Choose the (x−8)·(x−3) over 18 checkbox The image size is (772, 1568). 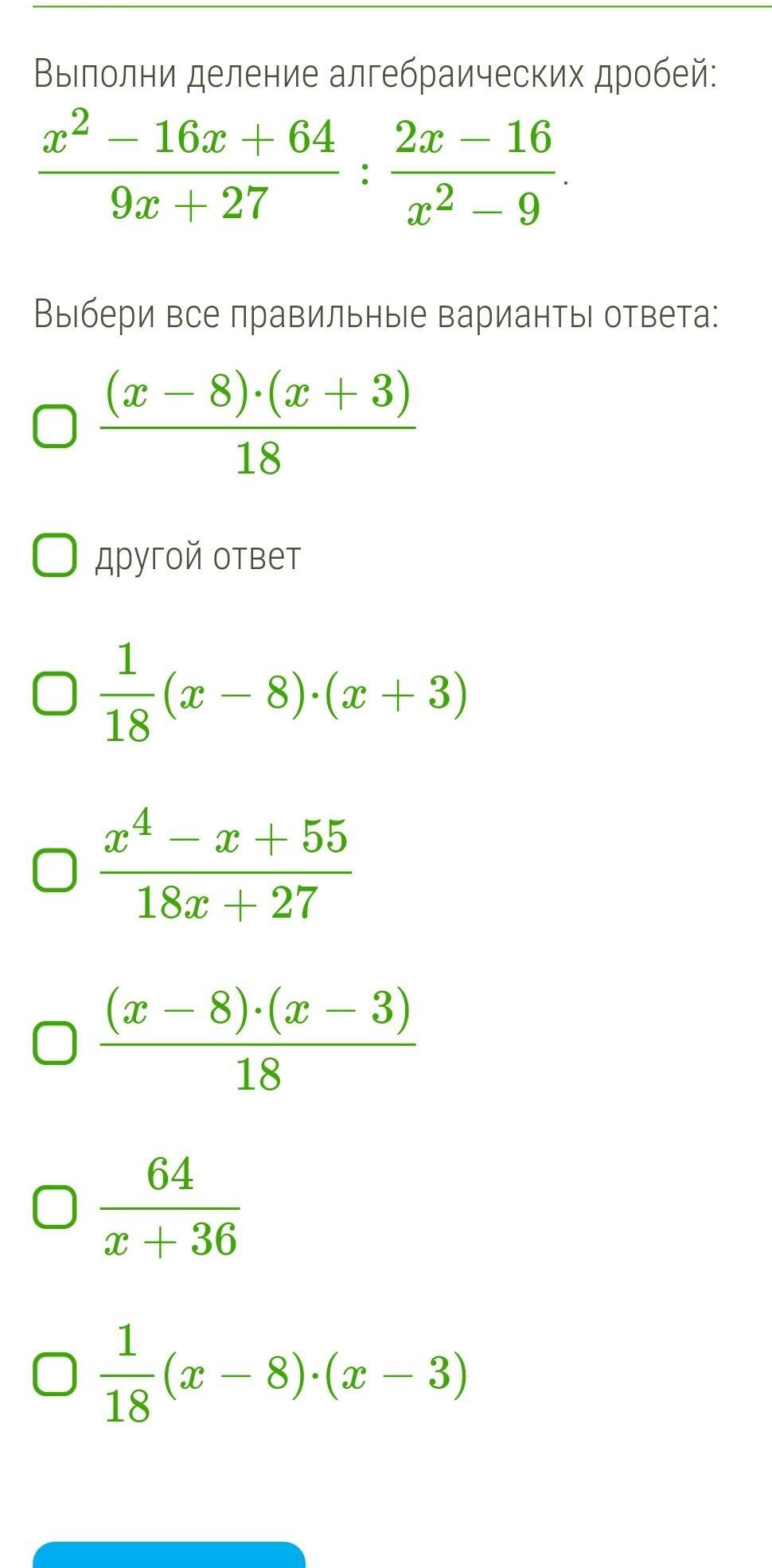(55, 1043)
